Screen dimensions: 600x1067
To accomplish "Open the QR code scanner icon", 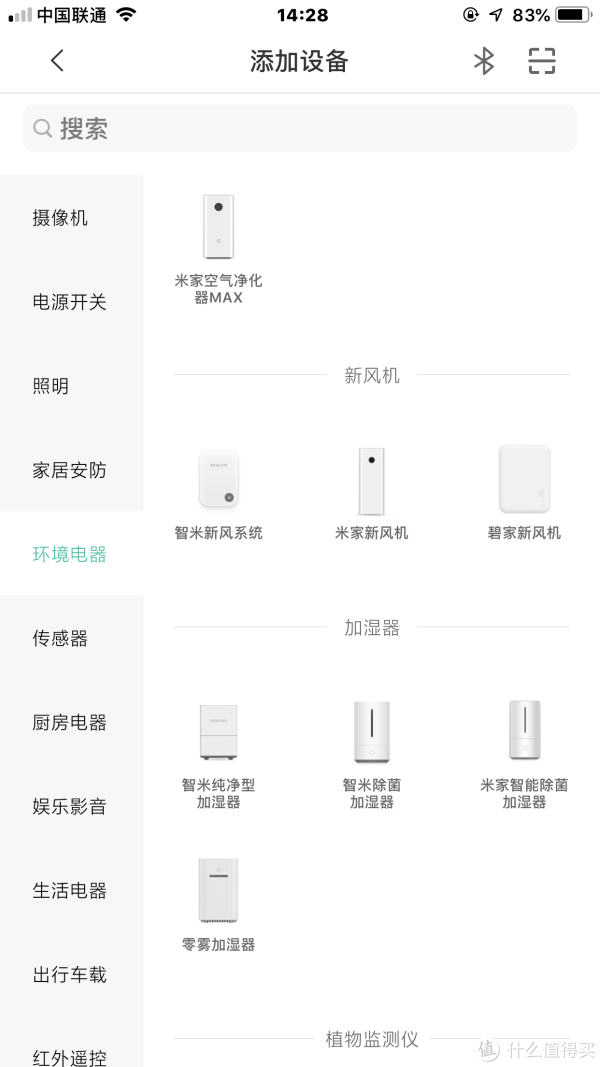I will pyautogui.click(x=542, y=61).
